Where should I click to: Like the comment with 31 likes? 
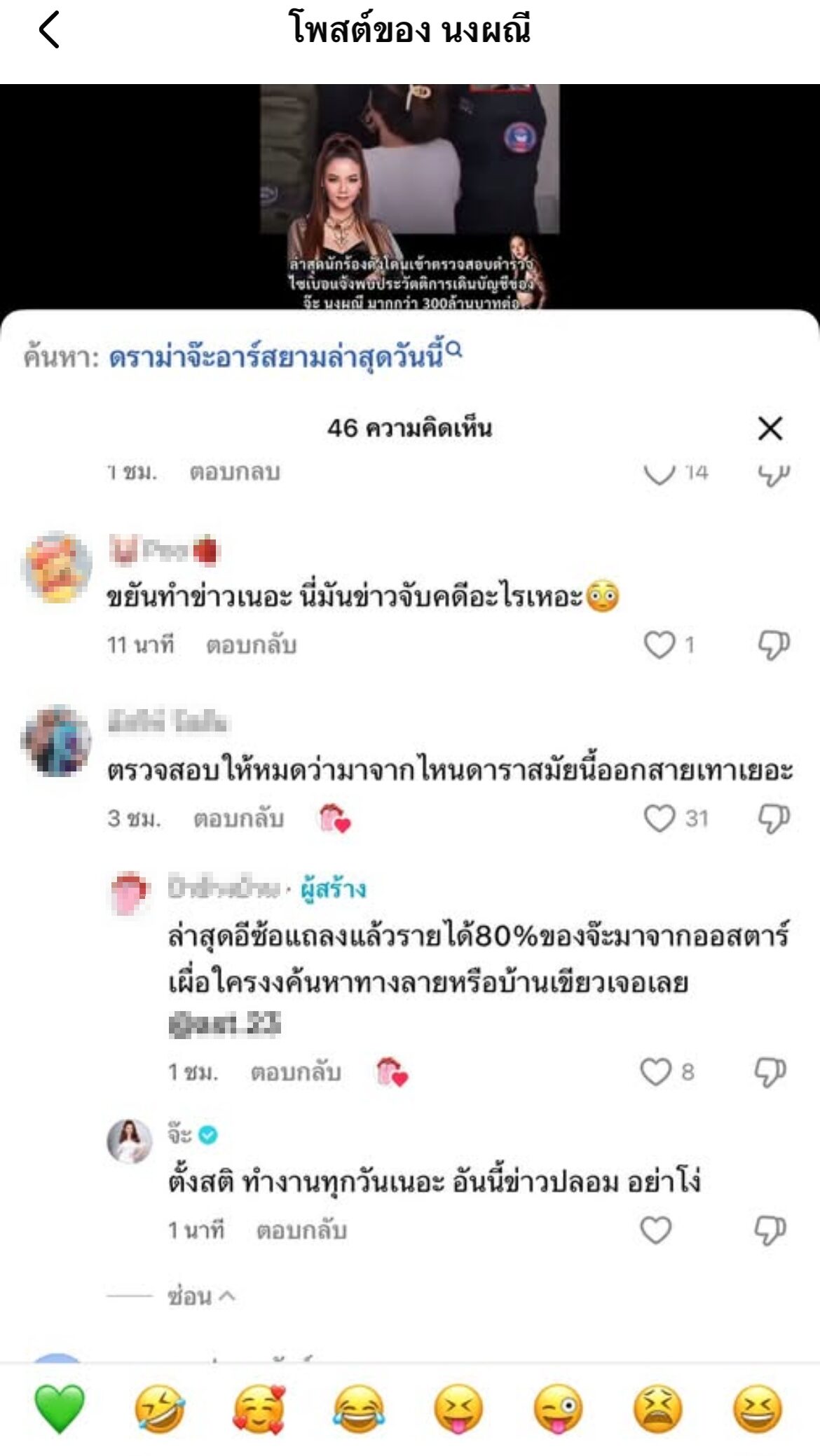[x=659, y=818]
